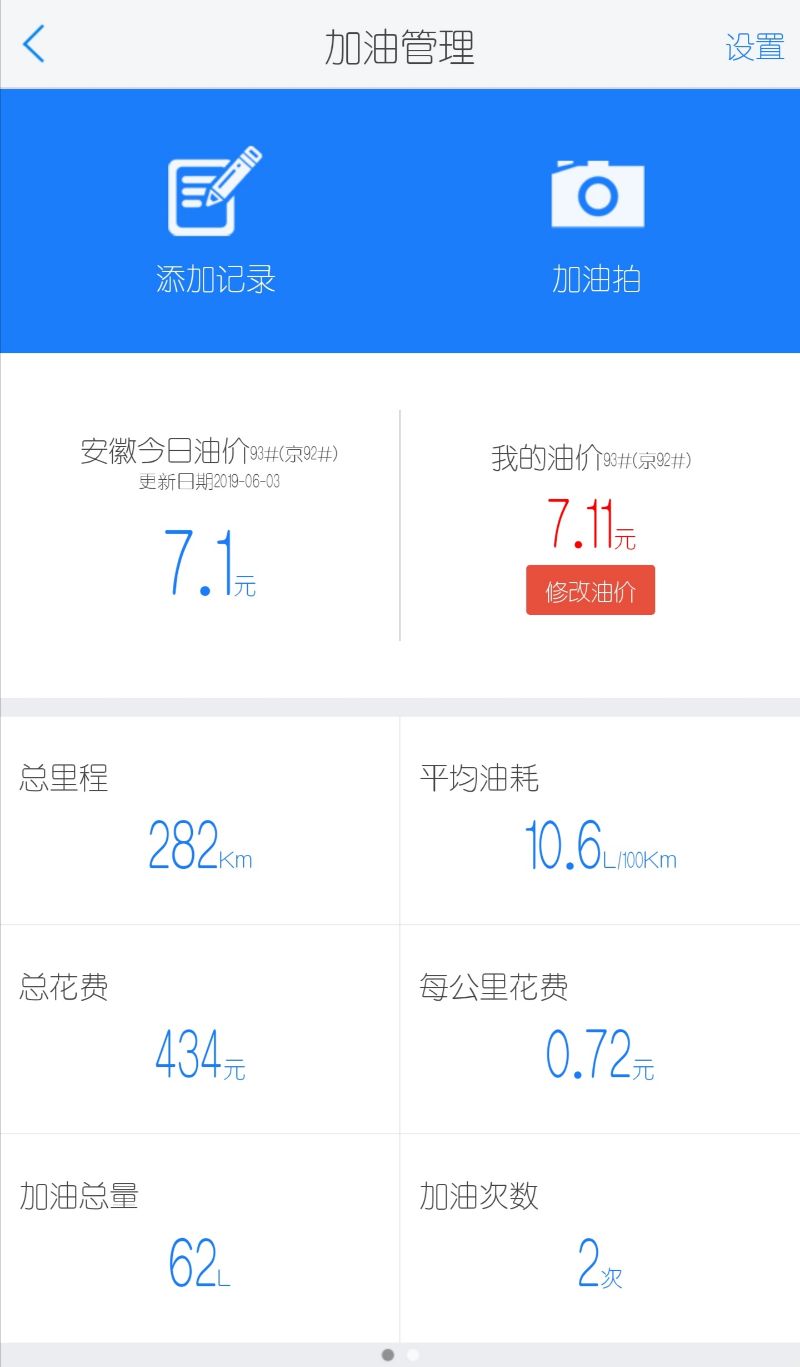Open 设置 settings in the top bar
This screenshot has width=800, height=1367.
pyautogui.click(x=755, y=46)
